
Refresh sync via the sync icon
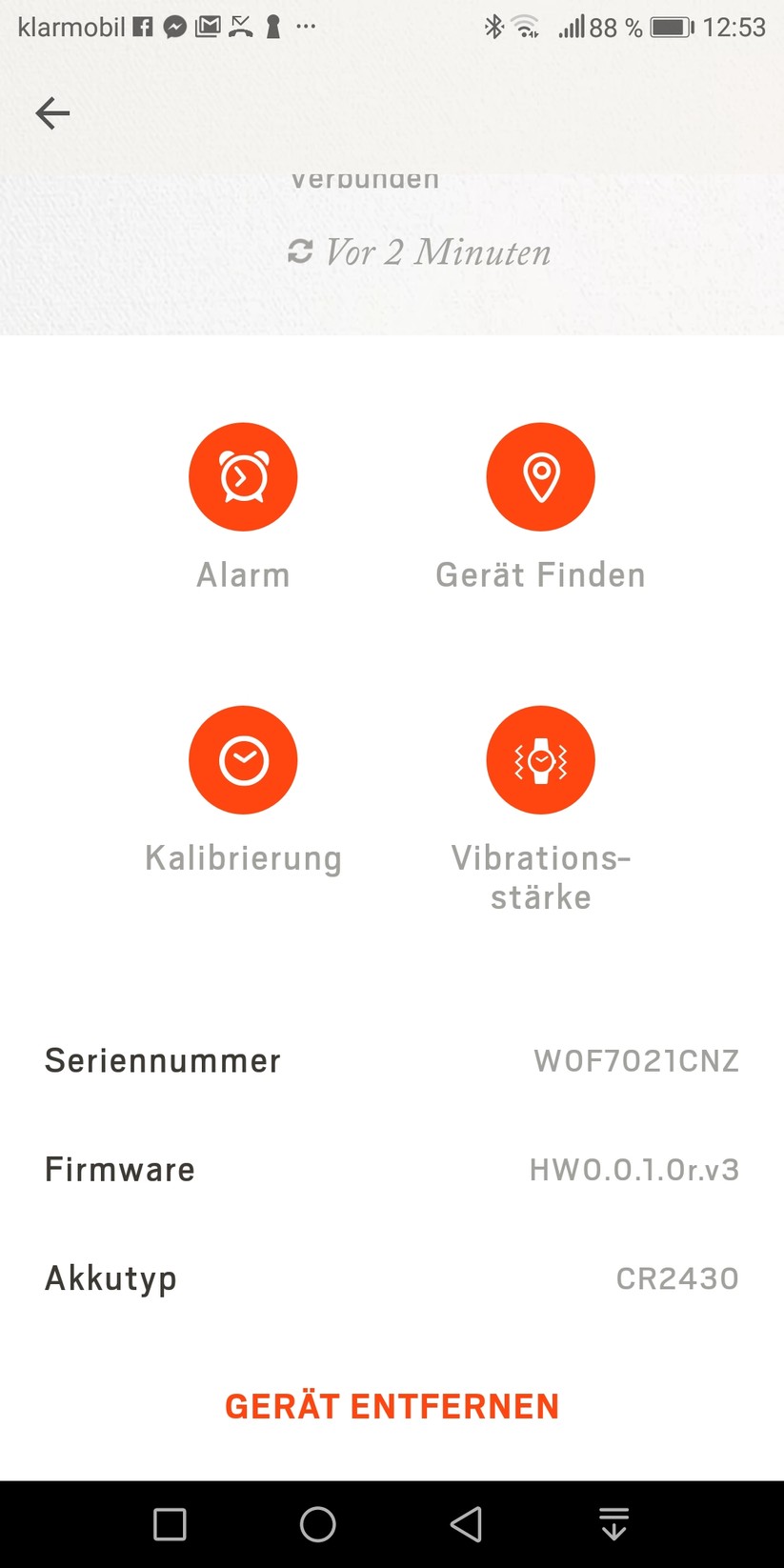(300, 251)
